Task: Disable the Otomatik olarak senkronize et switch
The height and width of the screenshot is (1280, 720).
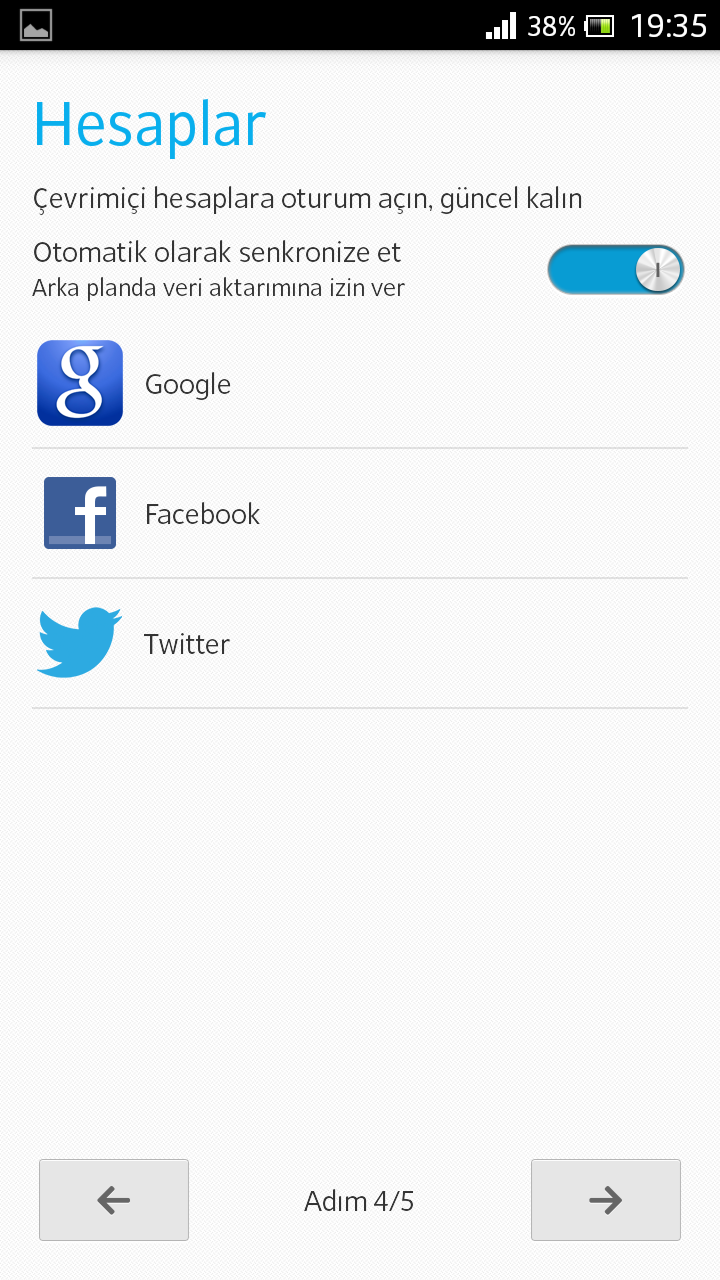Action: (x=615, y=270)
